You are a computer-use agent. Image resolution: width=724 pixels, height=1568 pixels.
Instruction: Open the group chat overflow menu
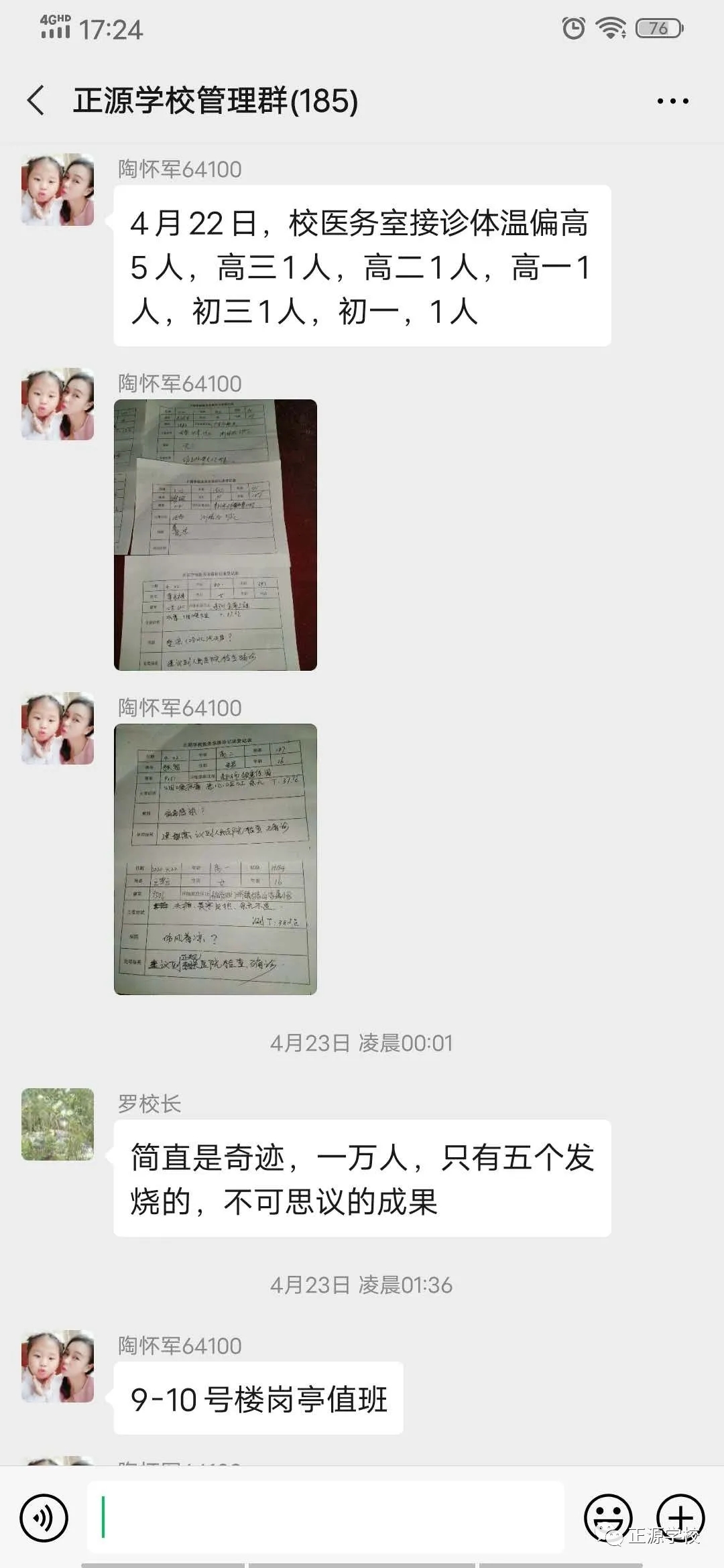(672, 101)
